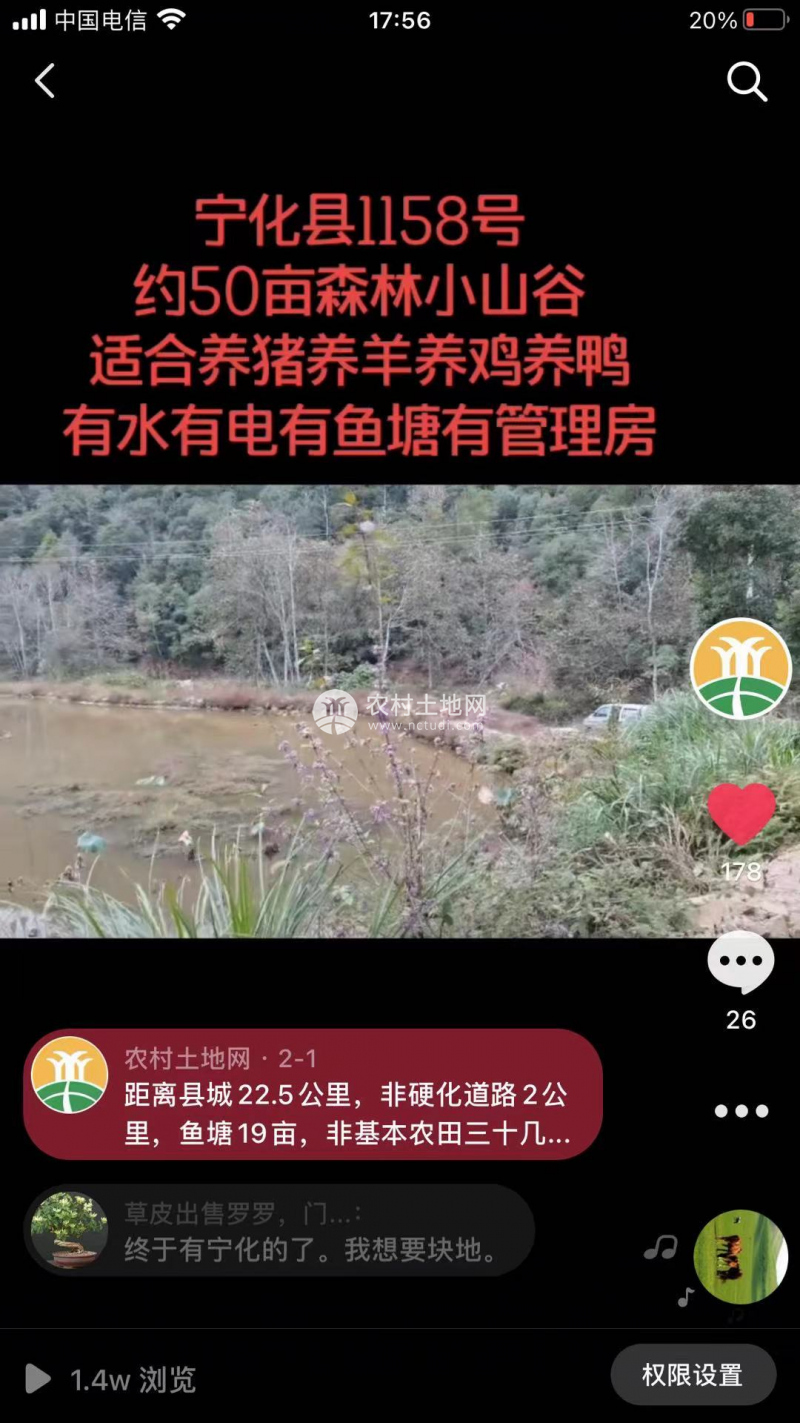Screen dimensions: 800x1423
Task: Go back using the top-left arrow
Action: [45, 82]
